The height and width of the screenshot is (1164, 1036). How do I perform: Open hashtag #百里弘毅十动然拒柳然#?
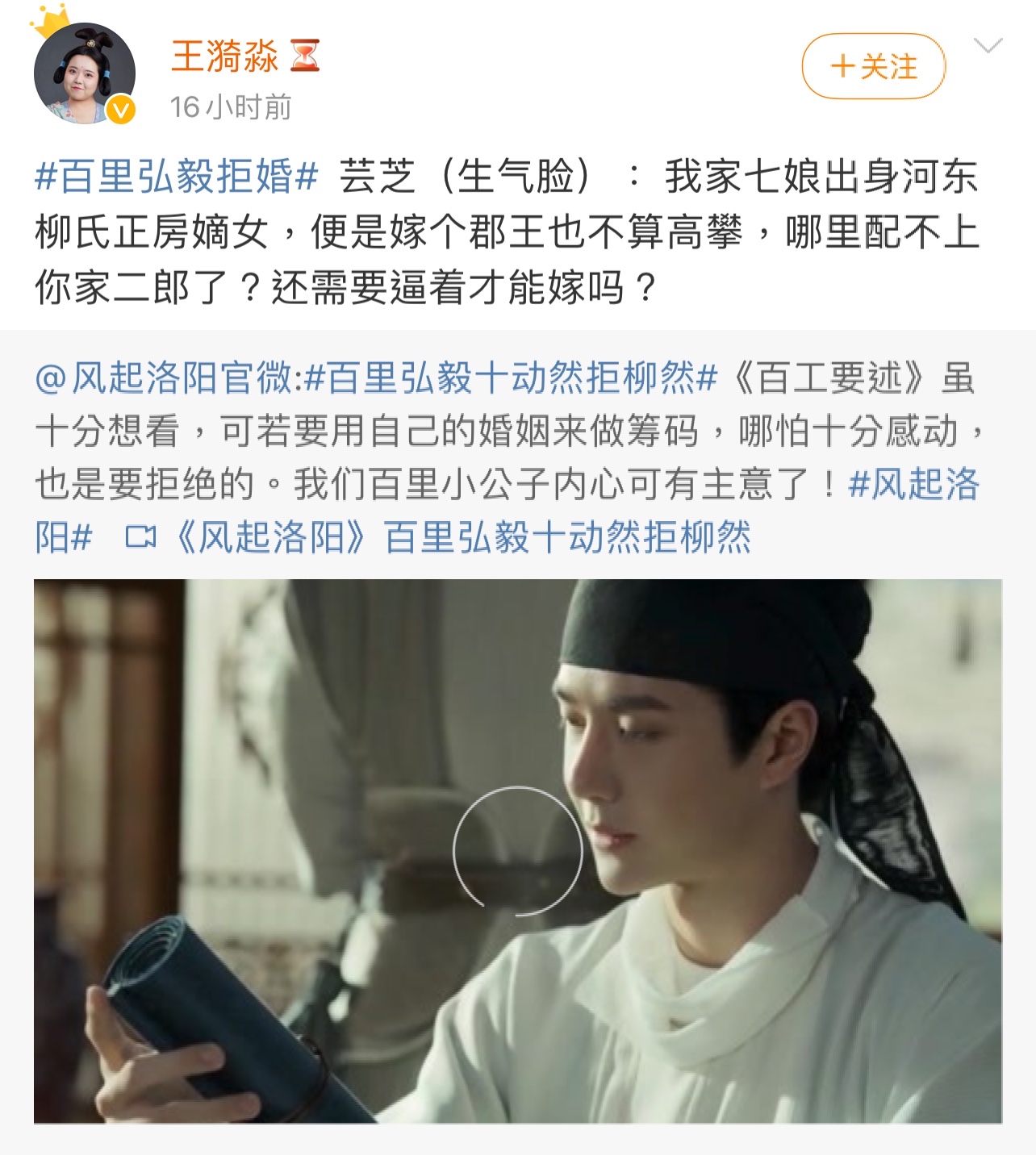click(511, 378)
